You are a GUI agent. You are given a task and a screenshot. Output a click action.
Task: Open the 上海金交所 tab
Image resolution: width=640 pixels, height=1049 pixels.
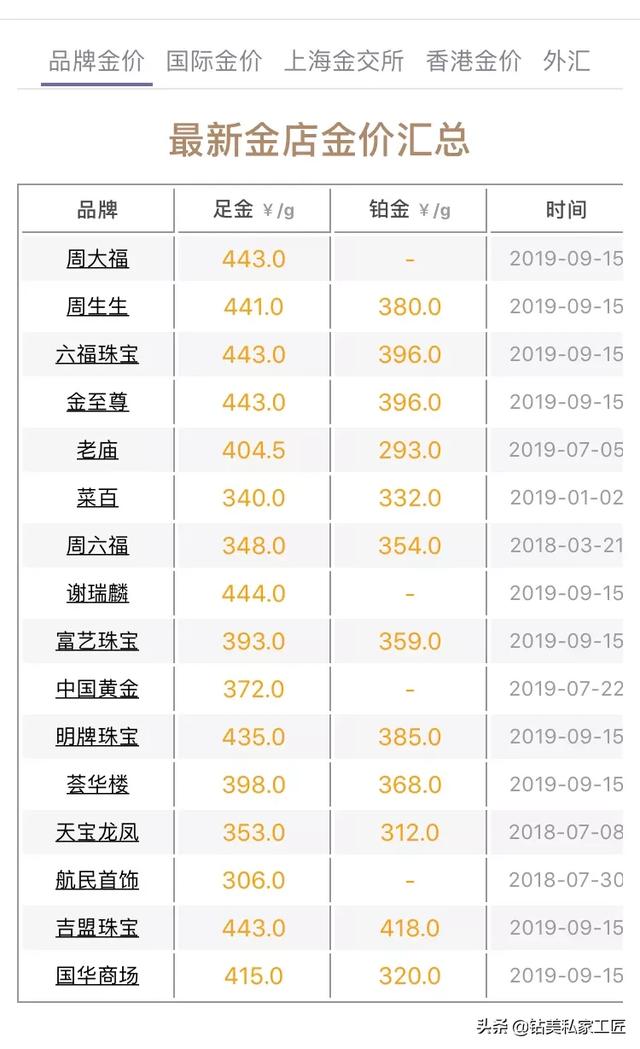coord(344,61)
